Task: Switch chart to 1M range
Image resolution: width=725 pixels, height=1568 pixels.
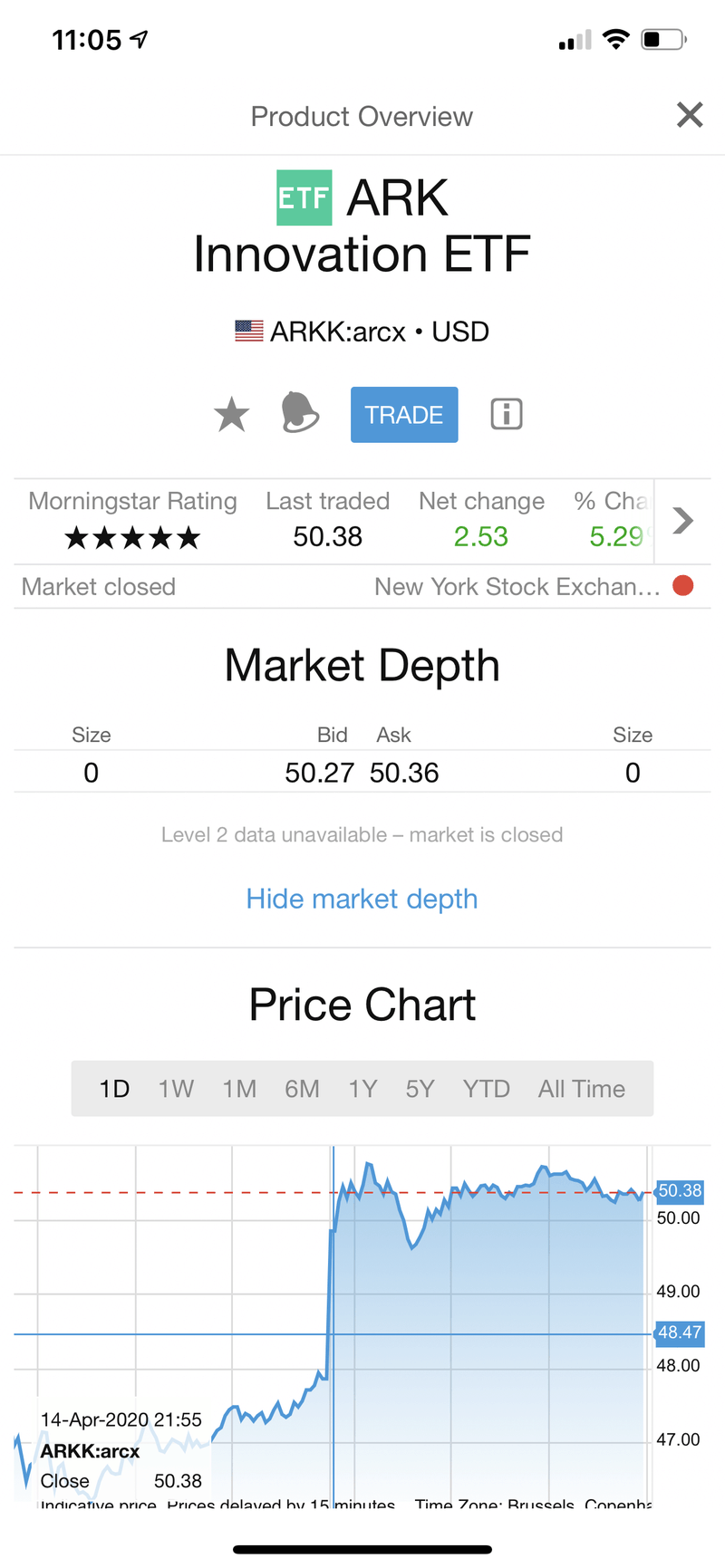Action: pyautogui.click(x=239, y=1089)
